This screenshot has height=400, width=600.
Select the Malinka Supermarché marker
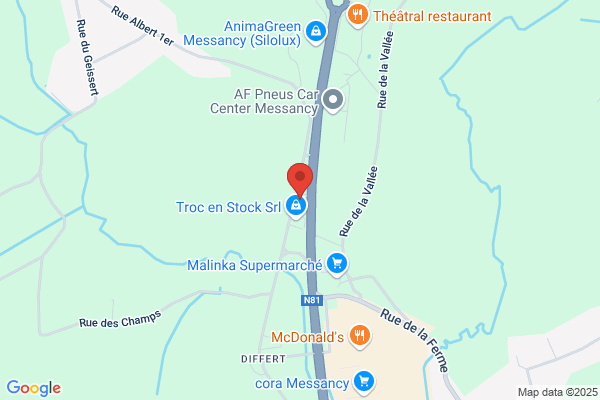point(337,264)
